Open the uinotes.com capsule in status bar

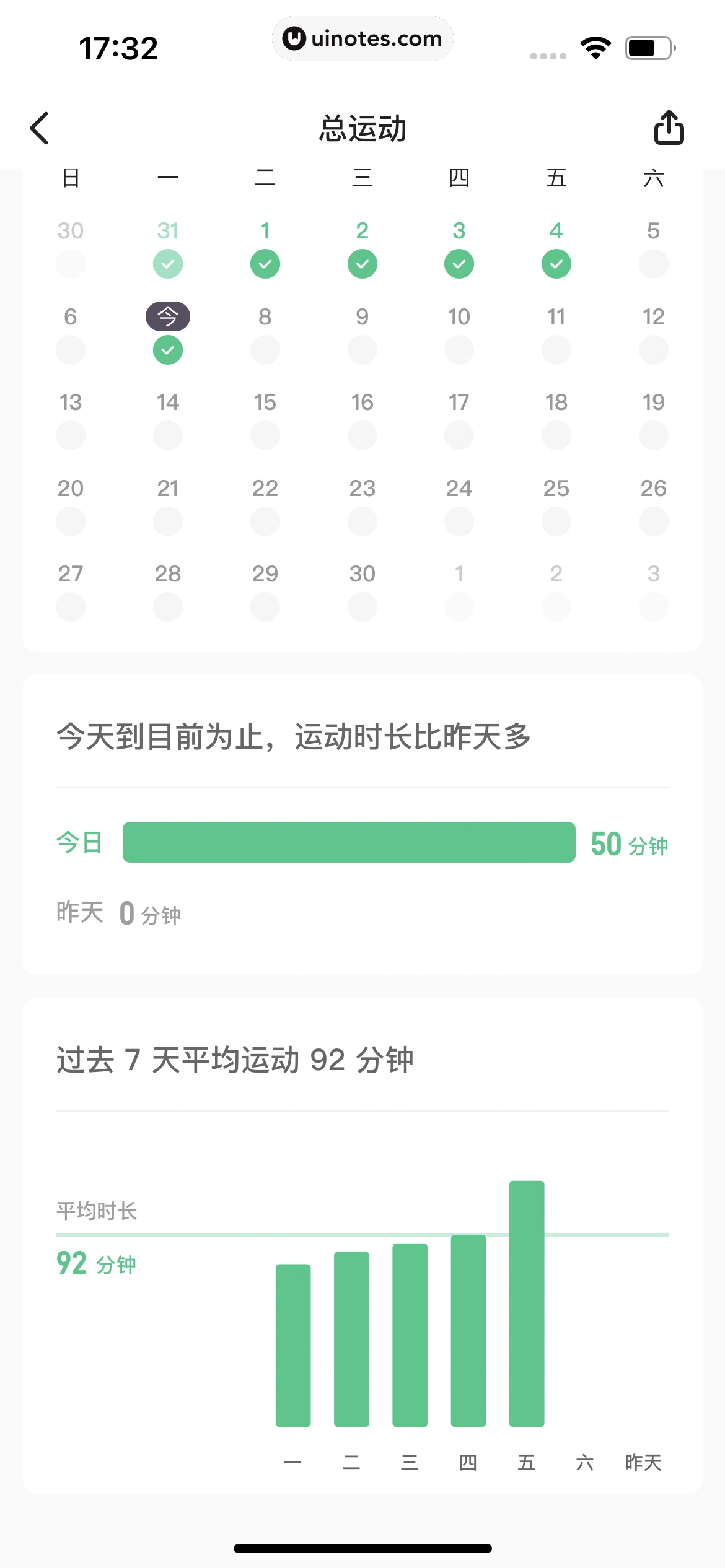[x=362, y=38]
